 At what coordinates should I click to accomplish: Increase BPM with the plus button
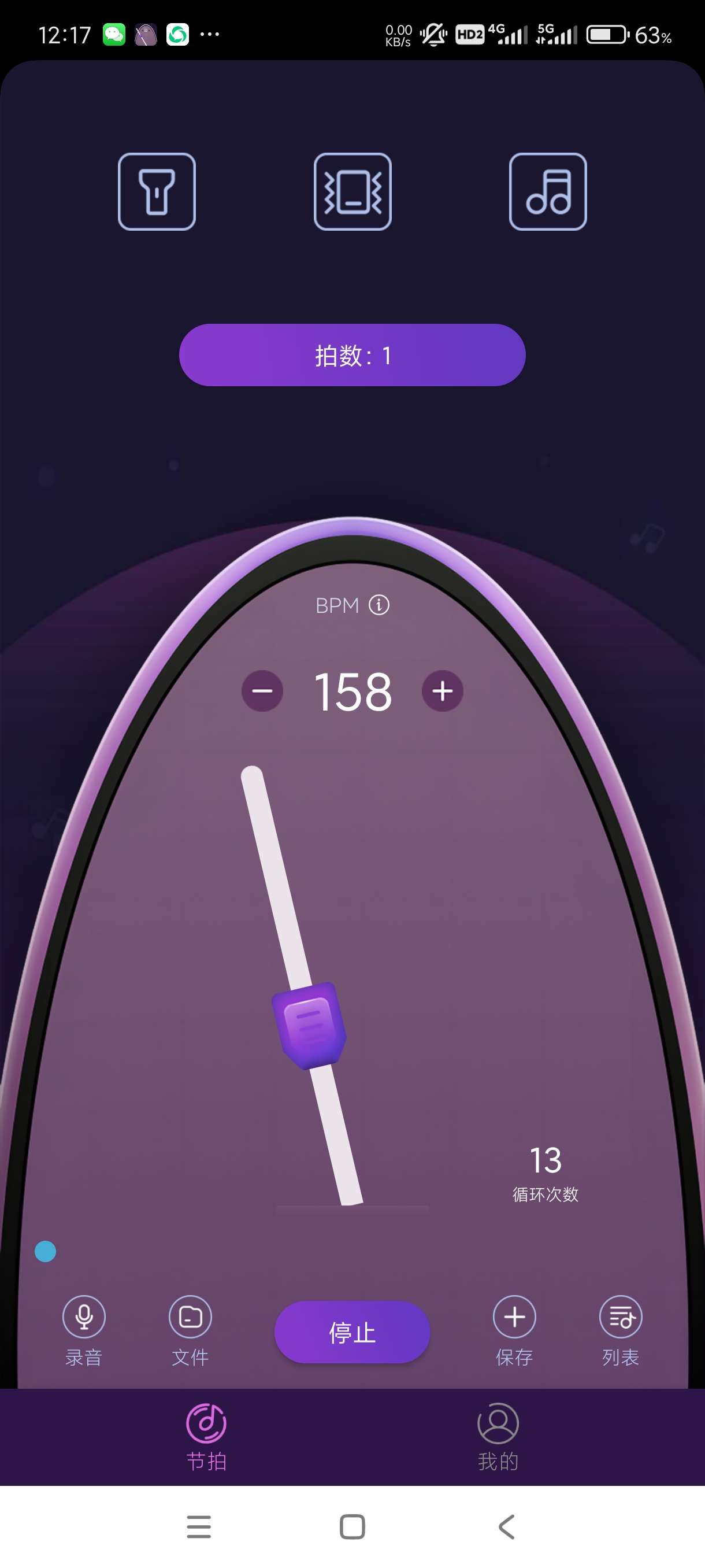(x=442, y=691)
